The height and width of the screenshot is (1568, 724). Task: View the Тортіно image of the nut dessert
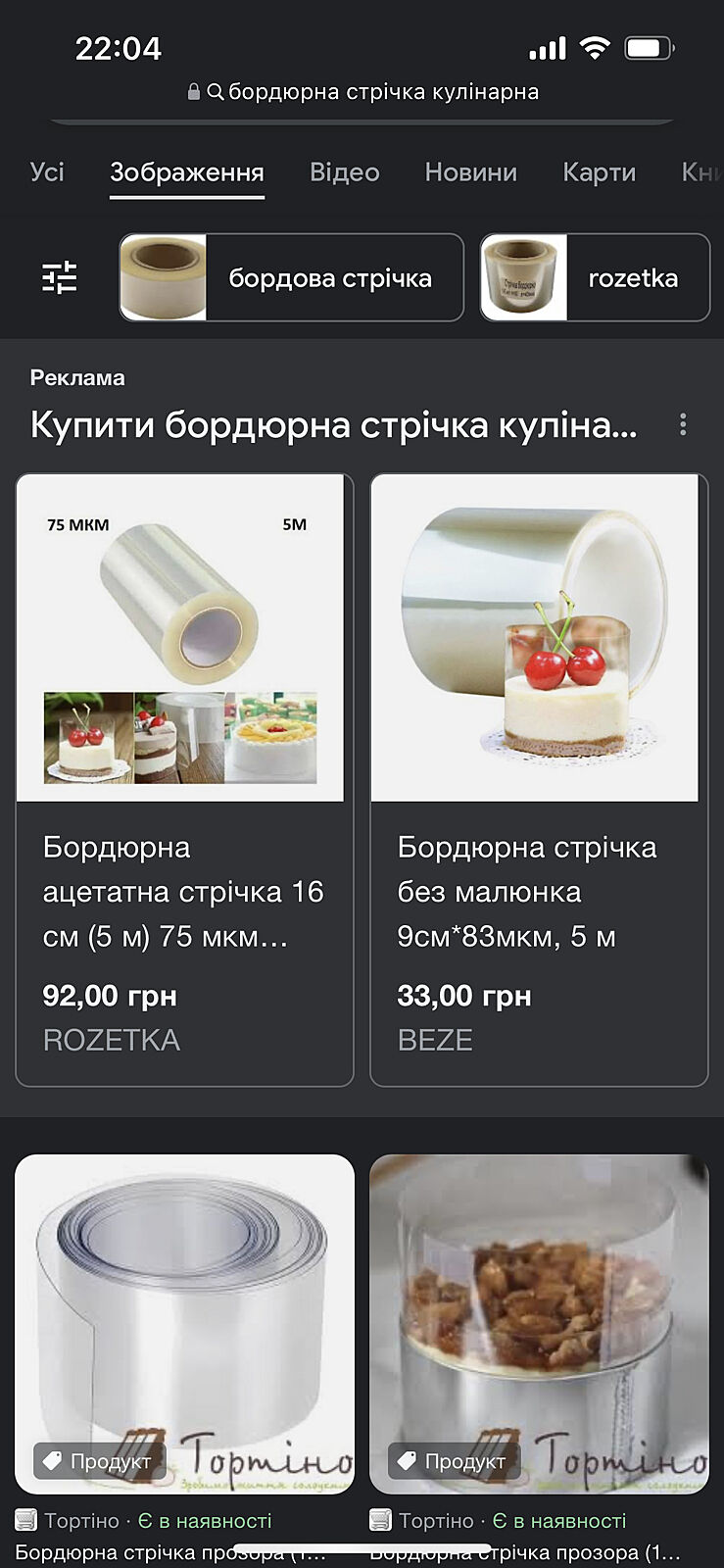[539, 1323]
